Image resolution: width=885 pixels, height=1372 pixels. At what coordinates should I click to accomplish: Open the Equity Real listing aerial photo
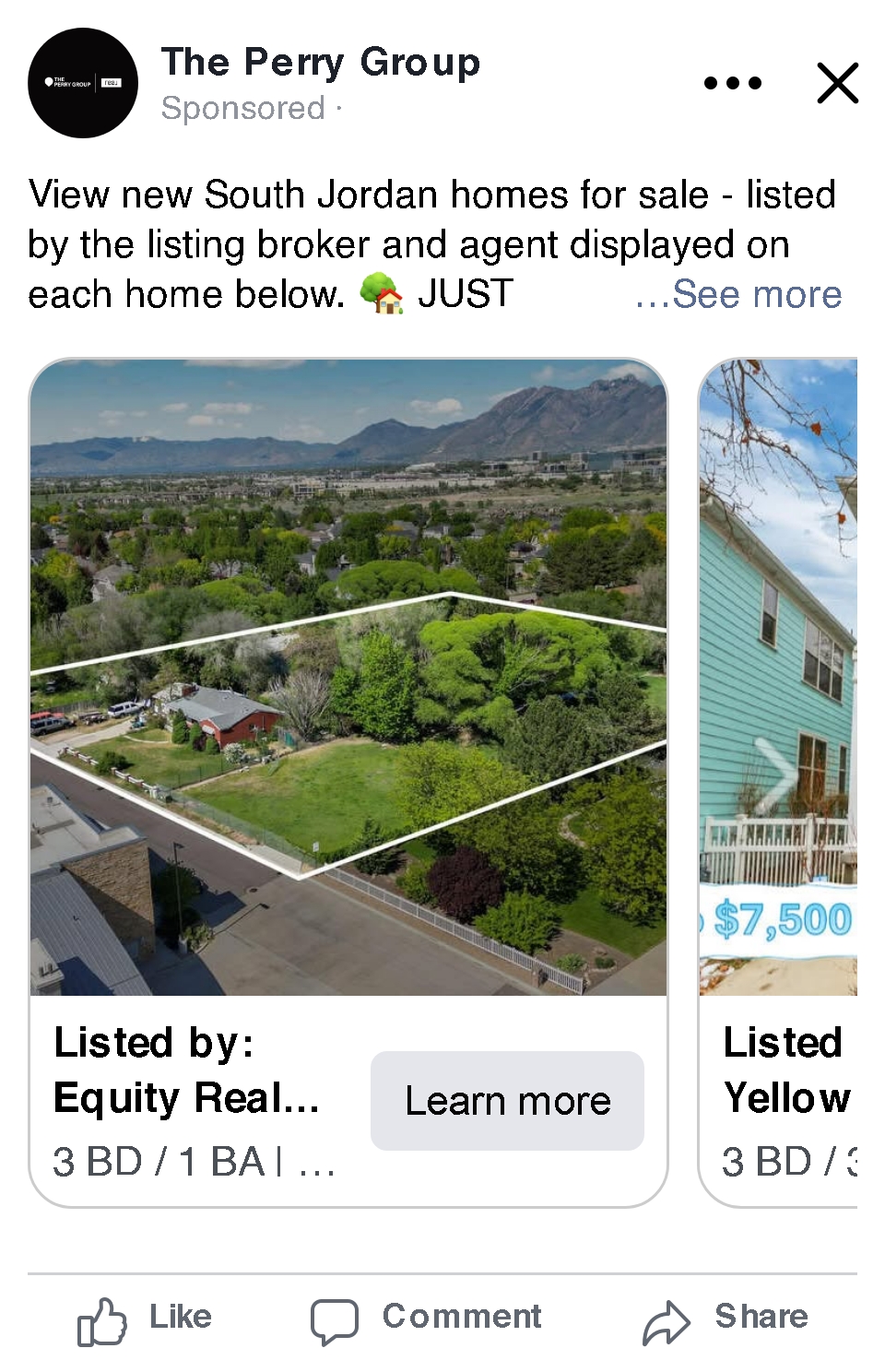(348, 678)
